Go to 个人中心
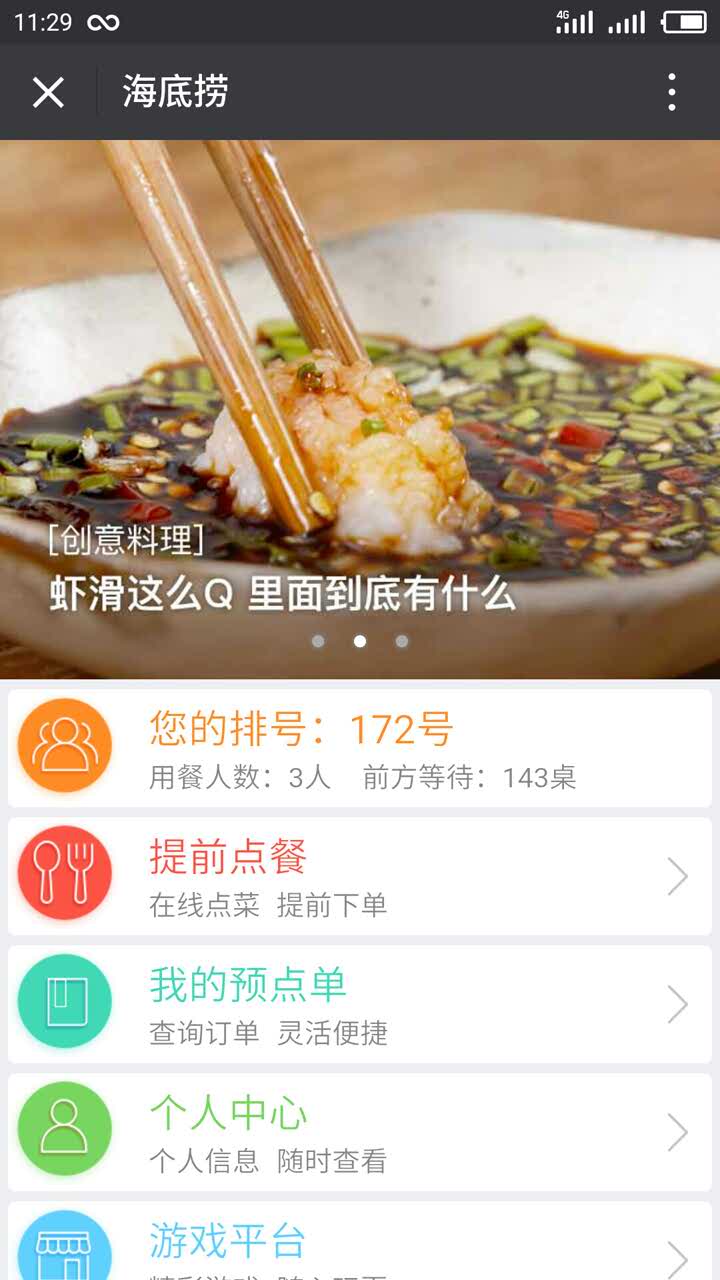The image size is (720, 1280). pos(360,1132)
